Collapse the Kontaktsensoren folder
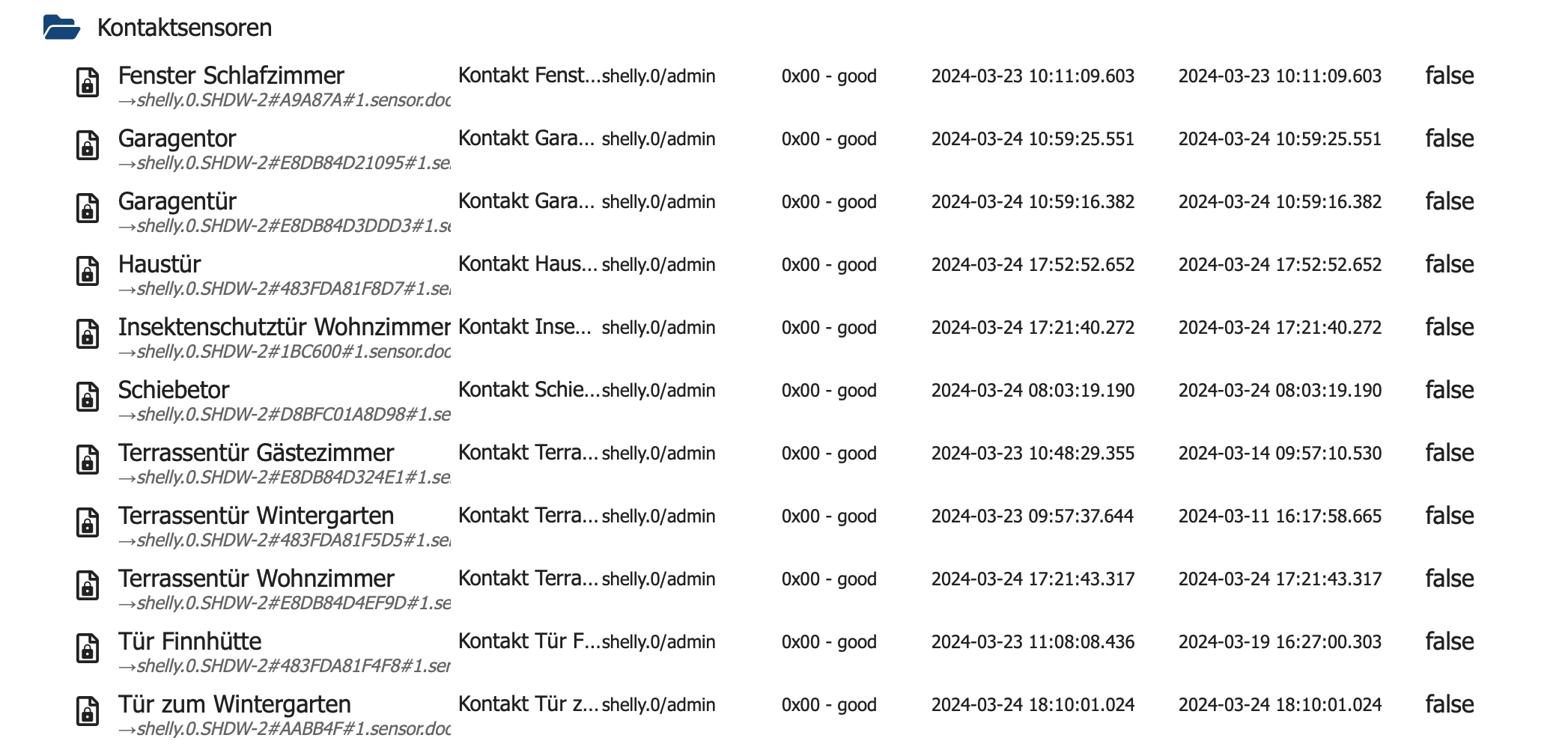 (61, 28)
